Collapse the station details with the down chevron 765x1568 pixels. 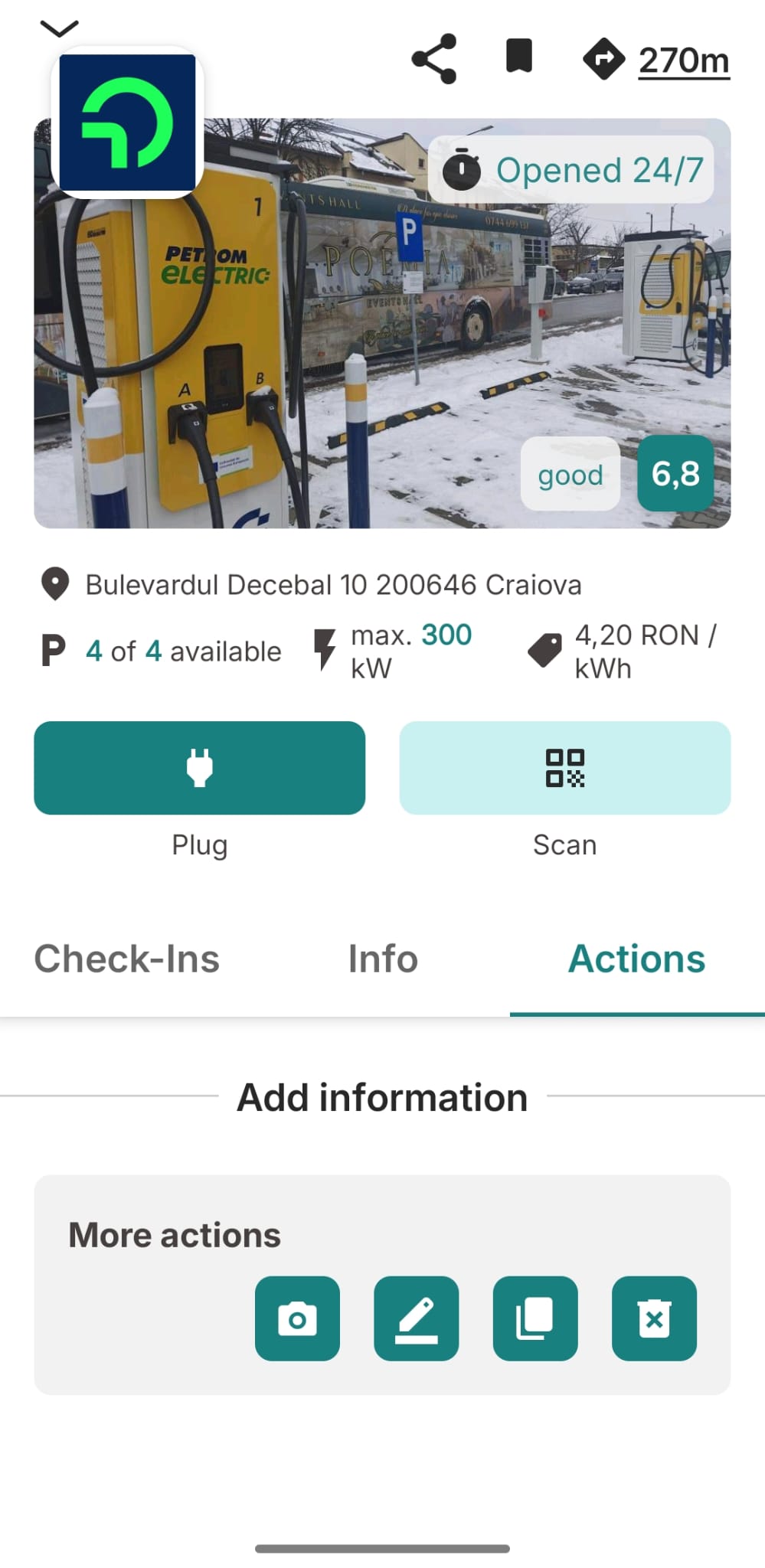coord(59,29)
